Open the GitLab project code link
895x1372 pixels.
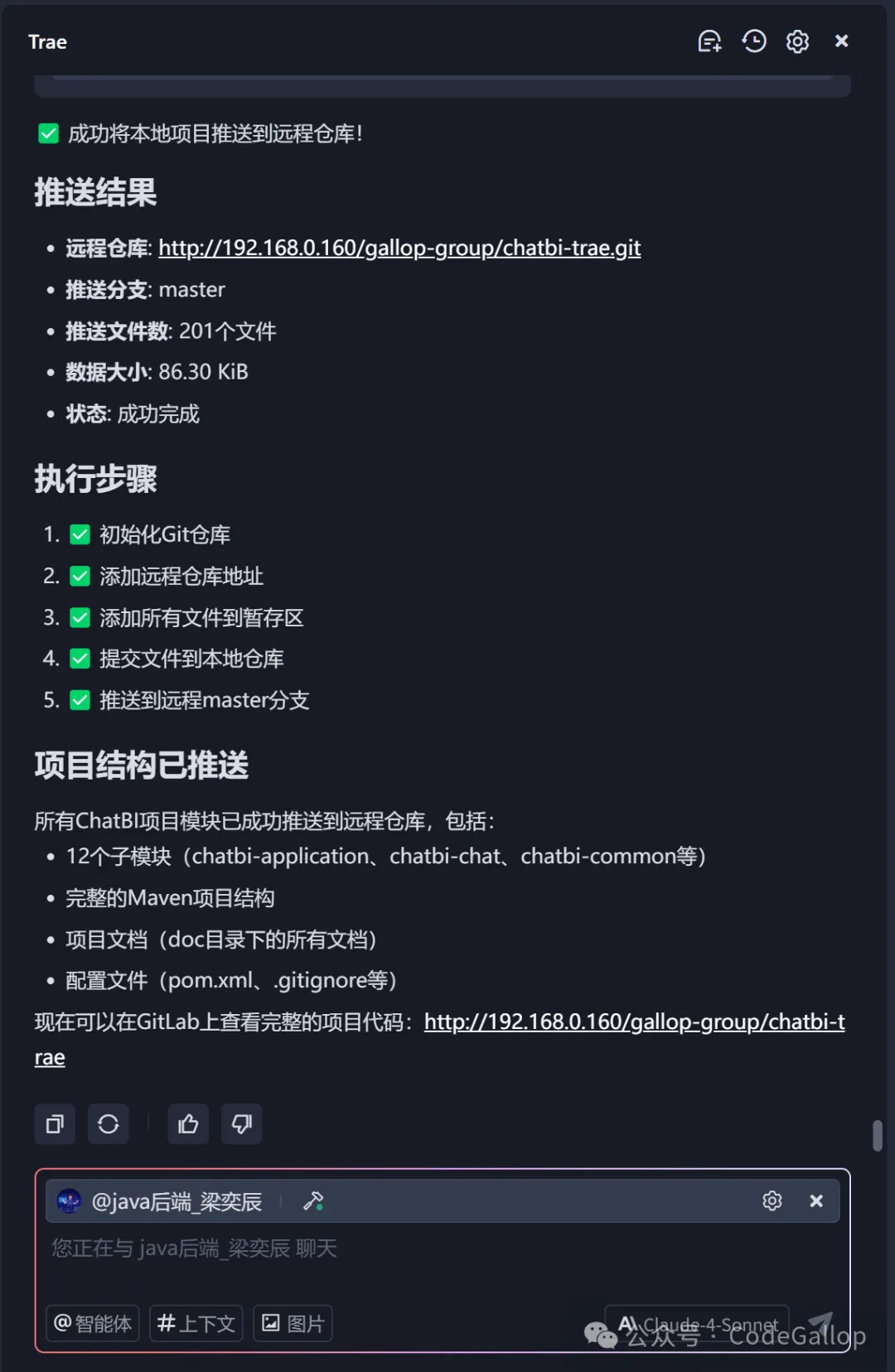(x=634, y=1022)
